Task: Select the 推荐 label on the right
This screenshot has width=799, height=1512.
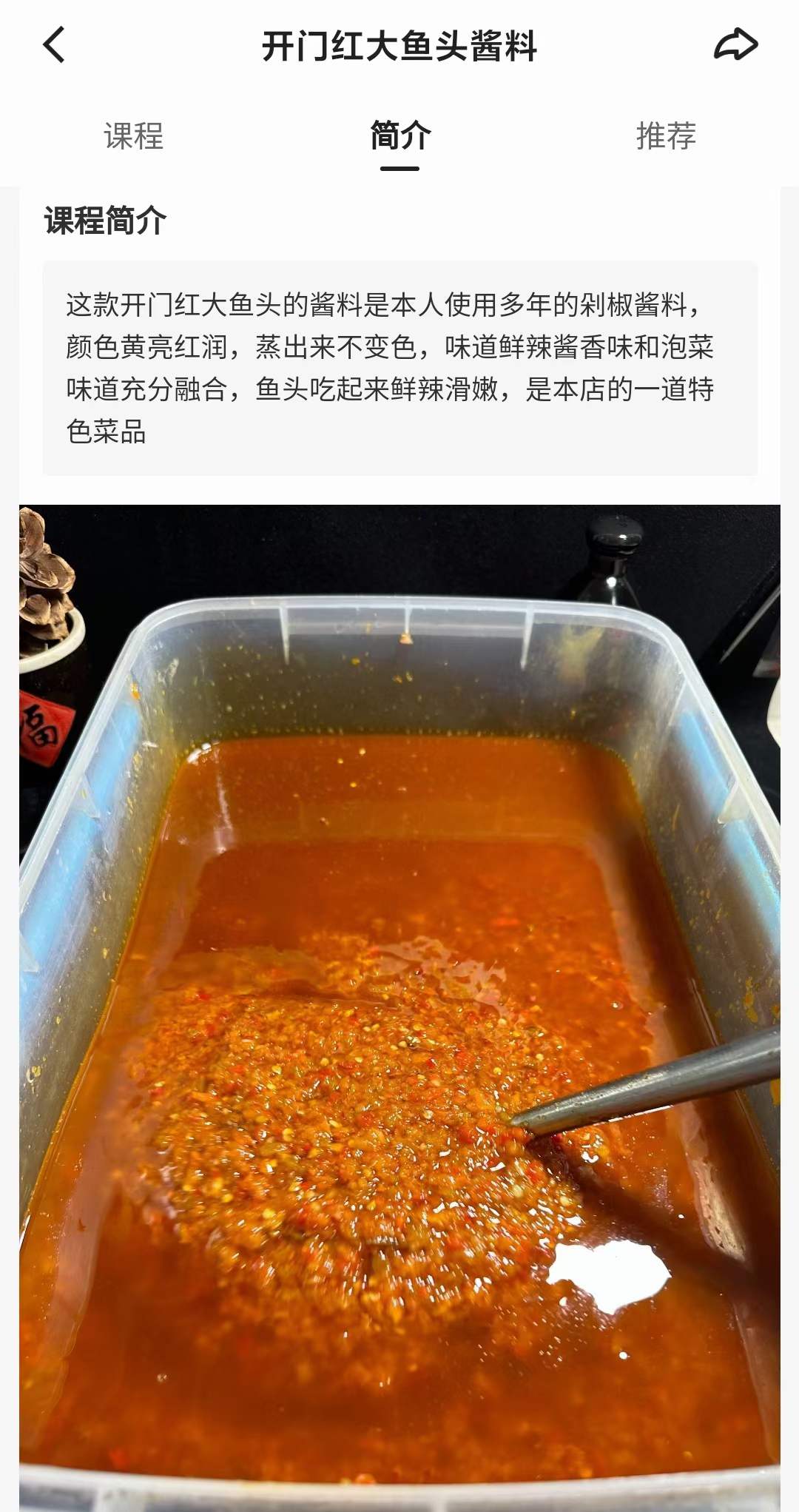Action: (x=666, y=136)
